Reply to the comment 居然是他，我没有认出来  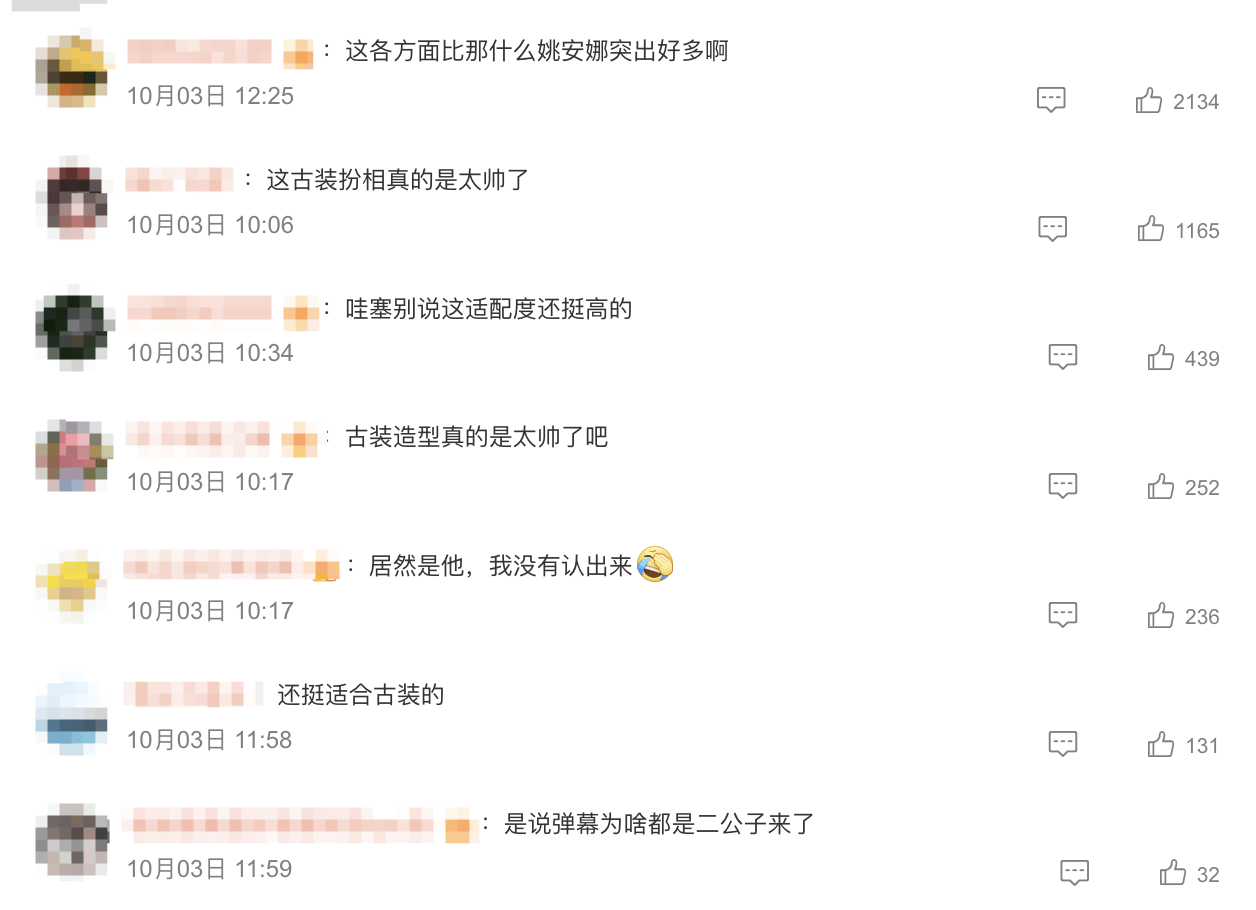tap(1063, 615)
